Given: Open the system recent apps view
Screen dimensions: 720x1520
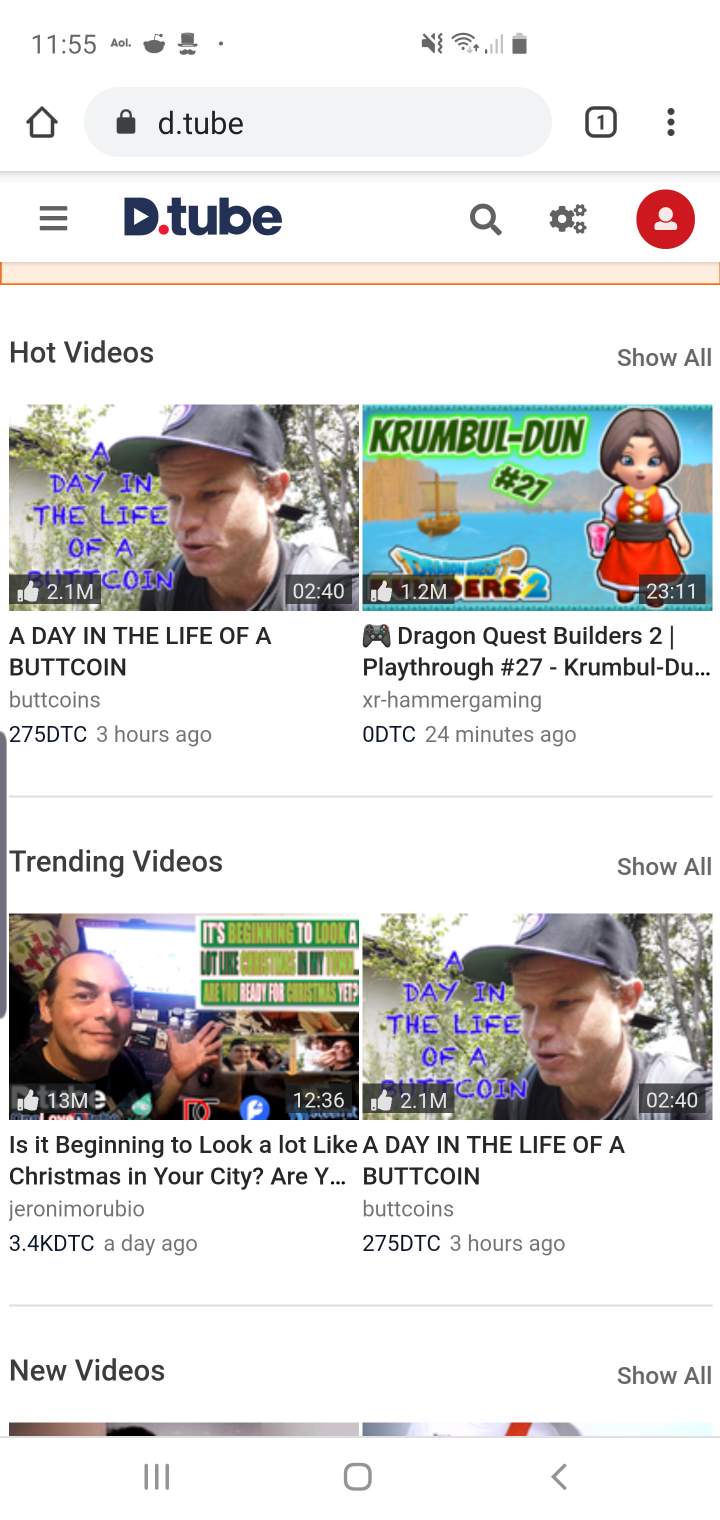Looking at the screenshot, I should [157, 1476].
